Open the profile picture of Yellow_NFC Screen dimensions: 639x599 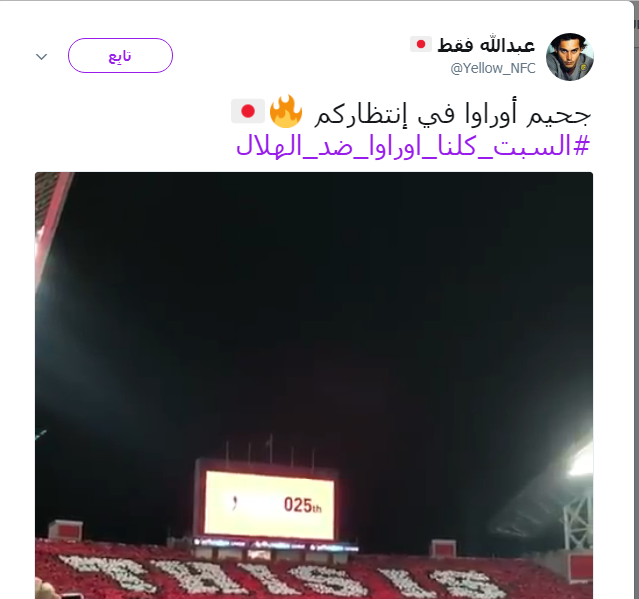[571, 56]
